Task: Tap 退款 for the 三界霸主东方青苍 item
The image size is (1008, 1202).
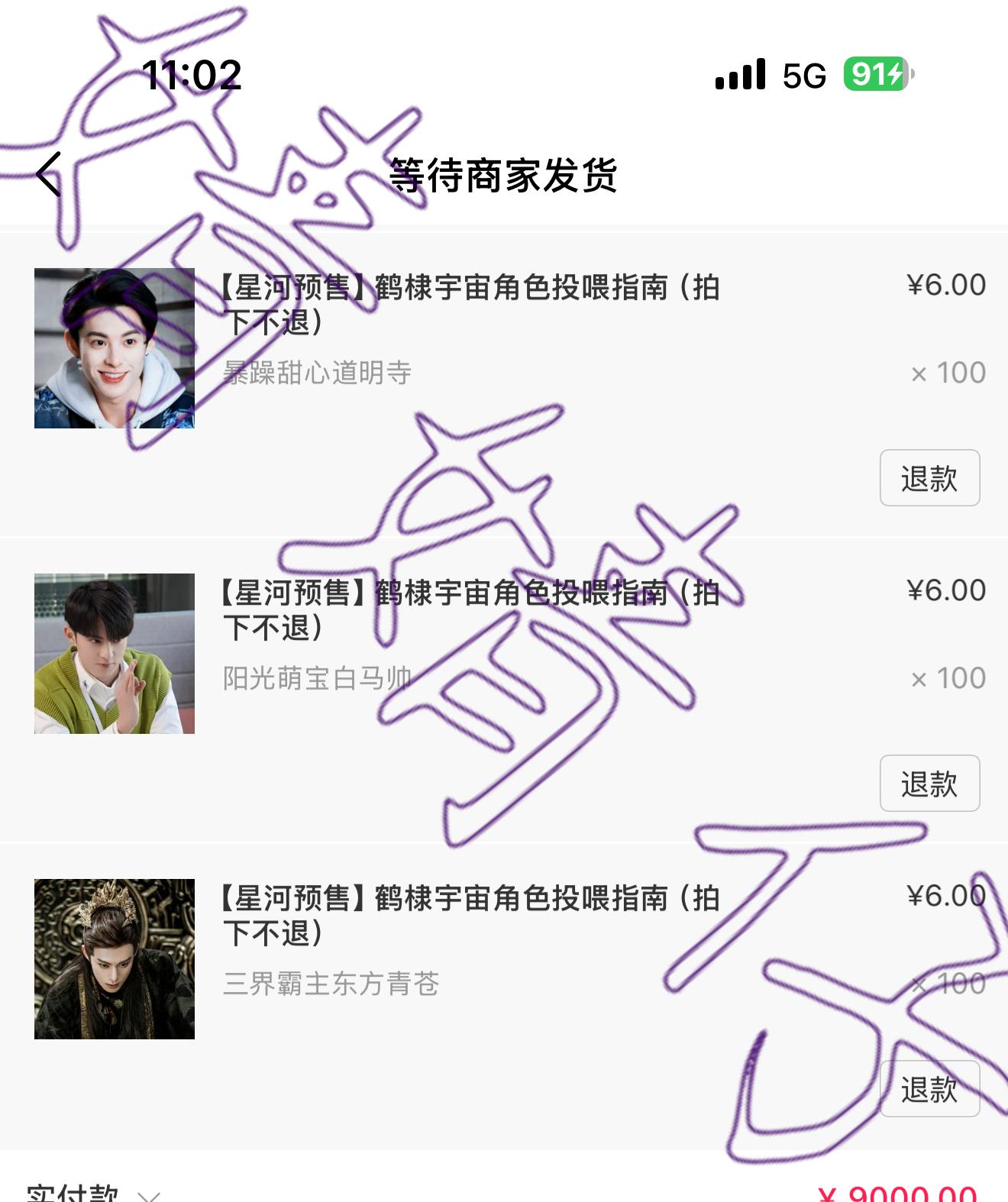Action: (929, 1089)
